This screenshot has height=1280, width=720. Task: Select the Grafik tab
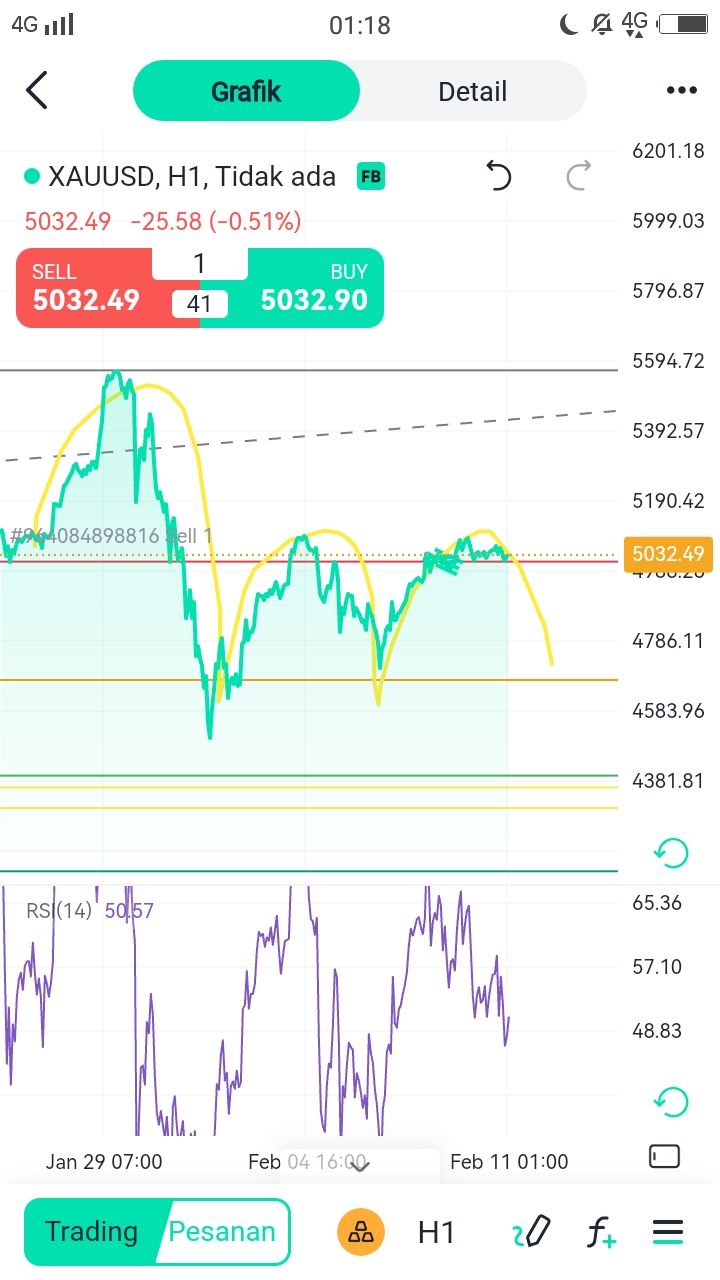(246, 91)
